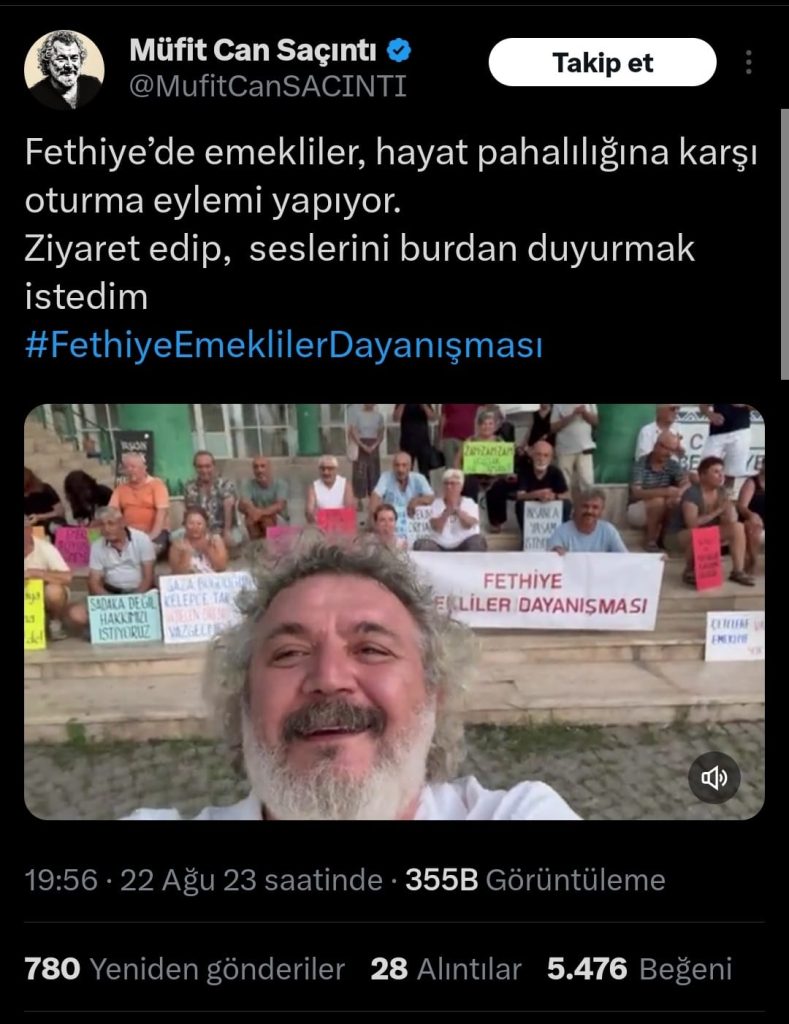This screenshot has height=1024, width=789.
Task: Open Müfit Can Saçıntı's profile picture
Action: [x=64, y=69]
